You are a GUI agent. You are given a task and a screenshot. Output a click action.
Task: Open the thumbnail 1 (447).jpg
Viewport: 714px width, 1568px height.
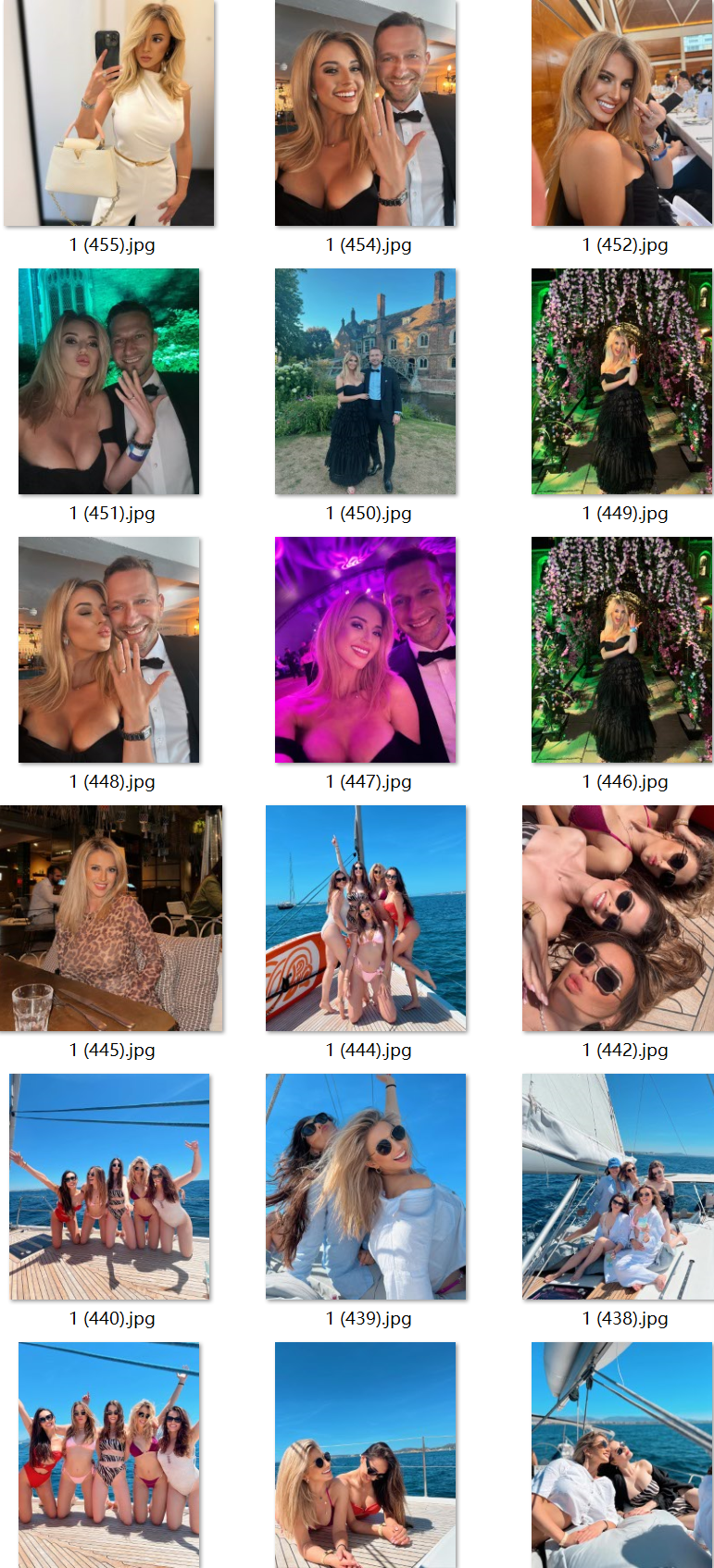[x=365, y=650]
